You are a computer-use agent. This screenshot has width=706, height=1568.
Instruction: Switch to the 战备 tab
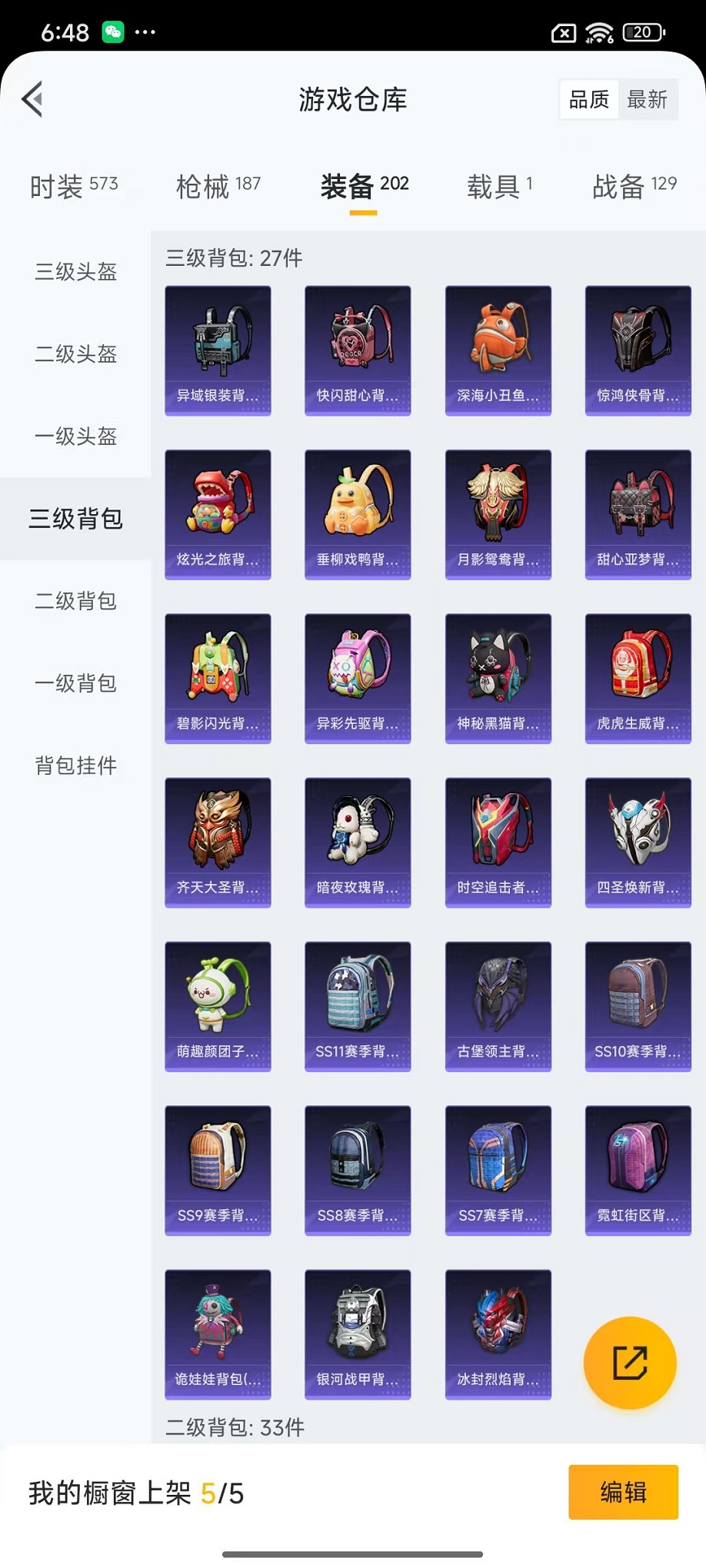pos(634,185)
